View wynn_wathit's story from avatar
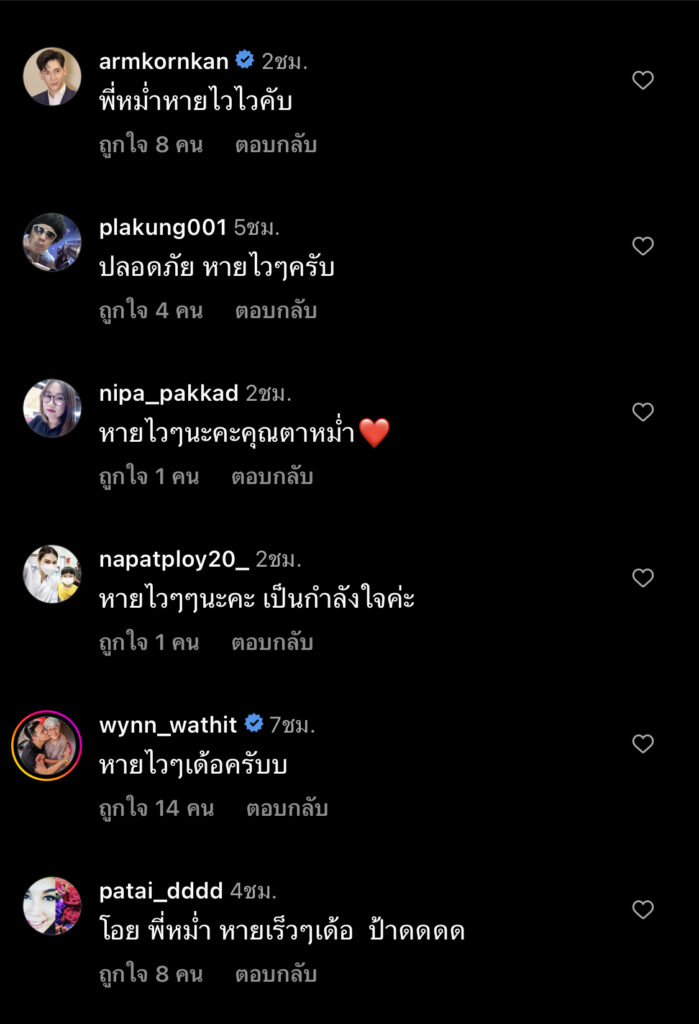The image size is (699, 1024). (47, 745)
